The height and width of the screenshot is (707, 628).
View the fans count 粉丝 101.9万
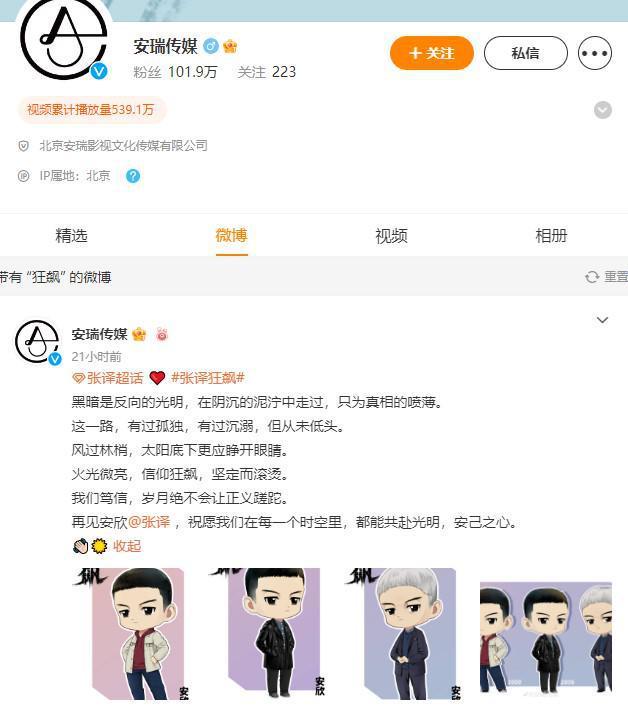pos(175,72)
